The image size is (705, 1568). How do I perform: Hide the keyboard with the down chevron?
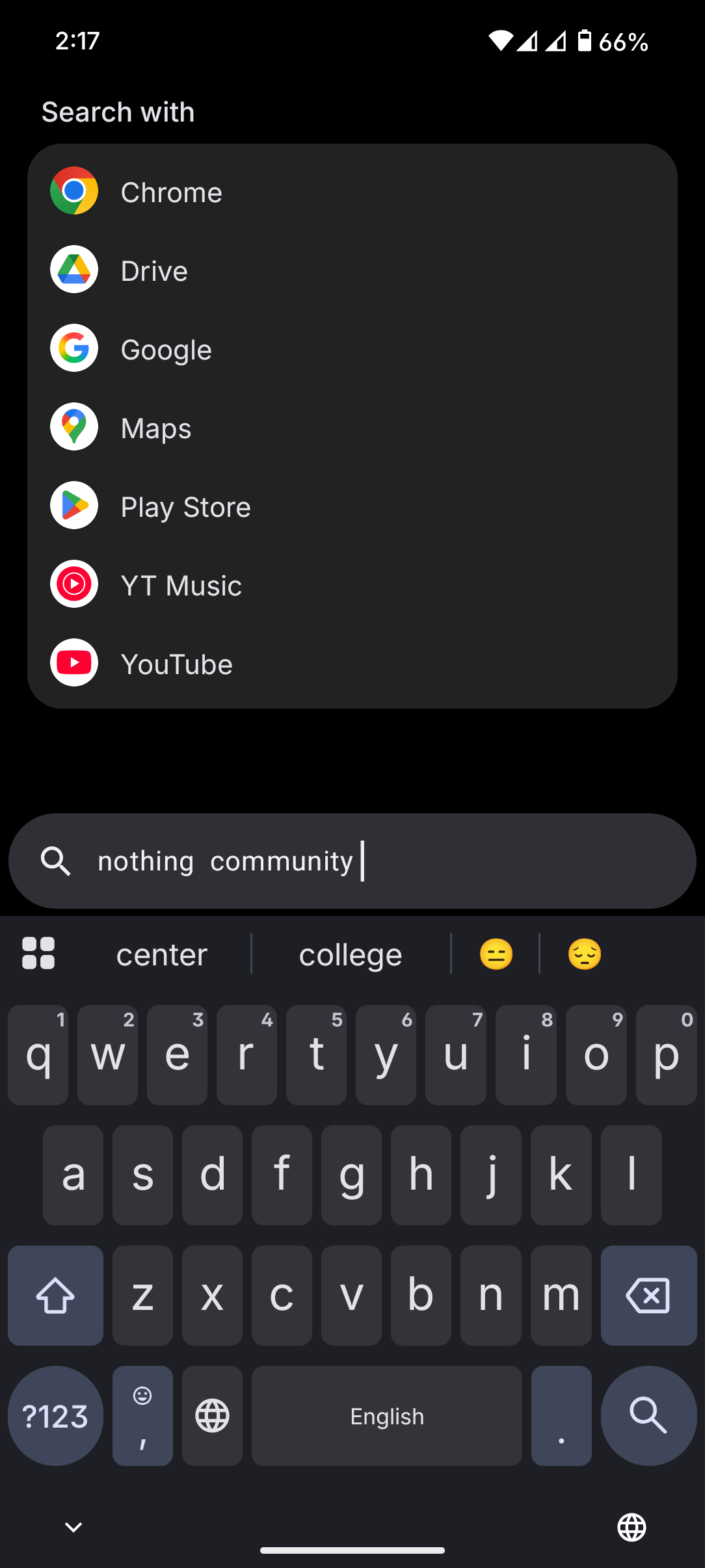73,1526
